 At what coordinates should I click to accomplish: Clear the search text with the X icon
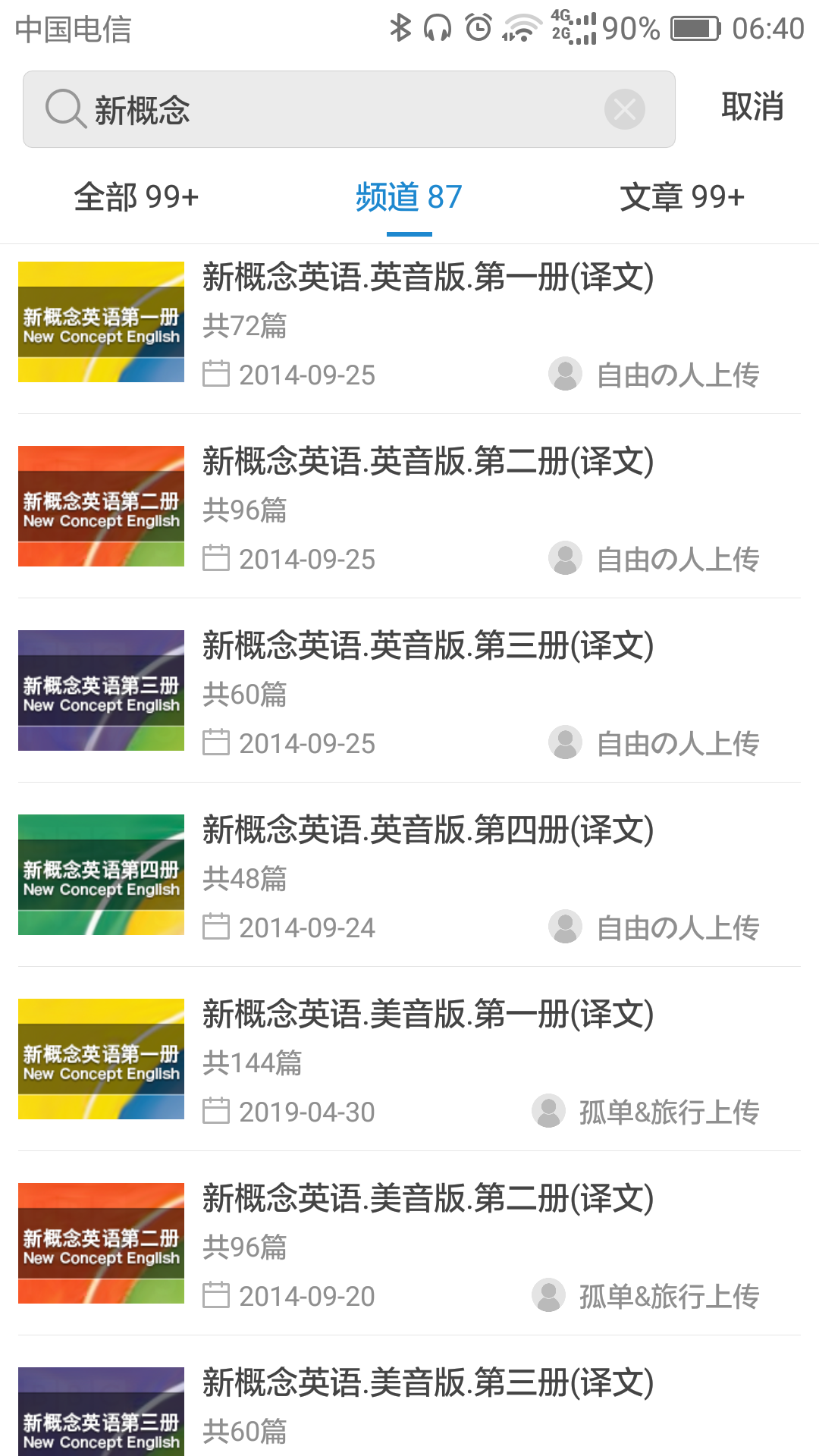click(624, 109)
